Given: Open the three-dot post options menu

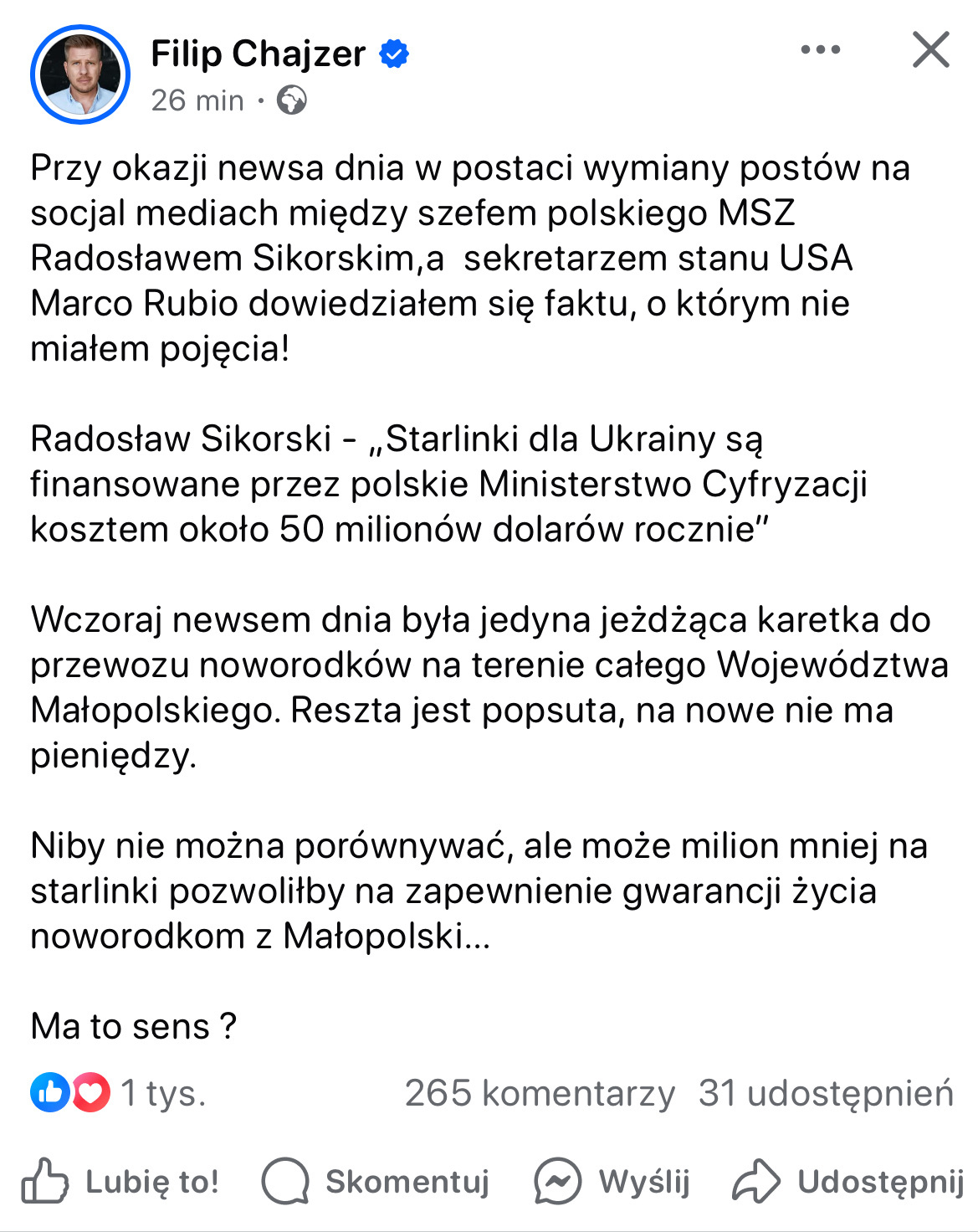Looking at the screenshot, I should pyautogui.click(x=820, y=50).
